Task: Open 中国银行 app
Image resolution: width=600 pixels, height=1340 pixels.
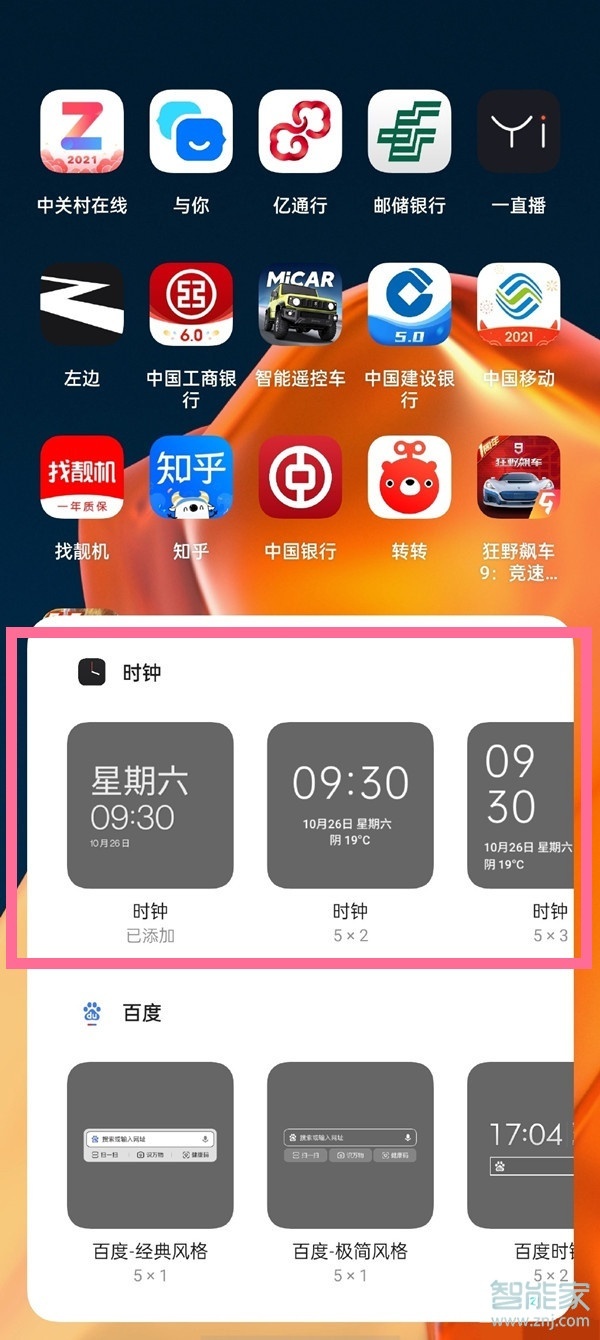Action: (x=300, y=477)
